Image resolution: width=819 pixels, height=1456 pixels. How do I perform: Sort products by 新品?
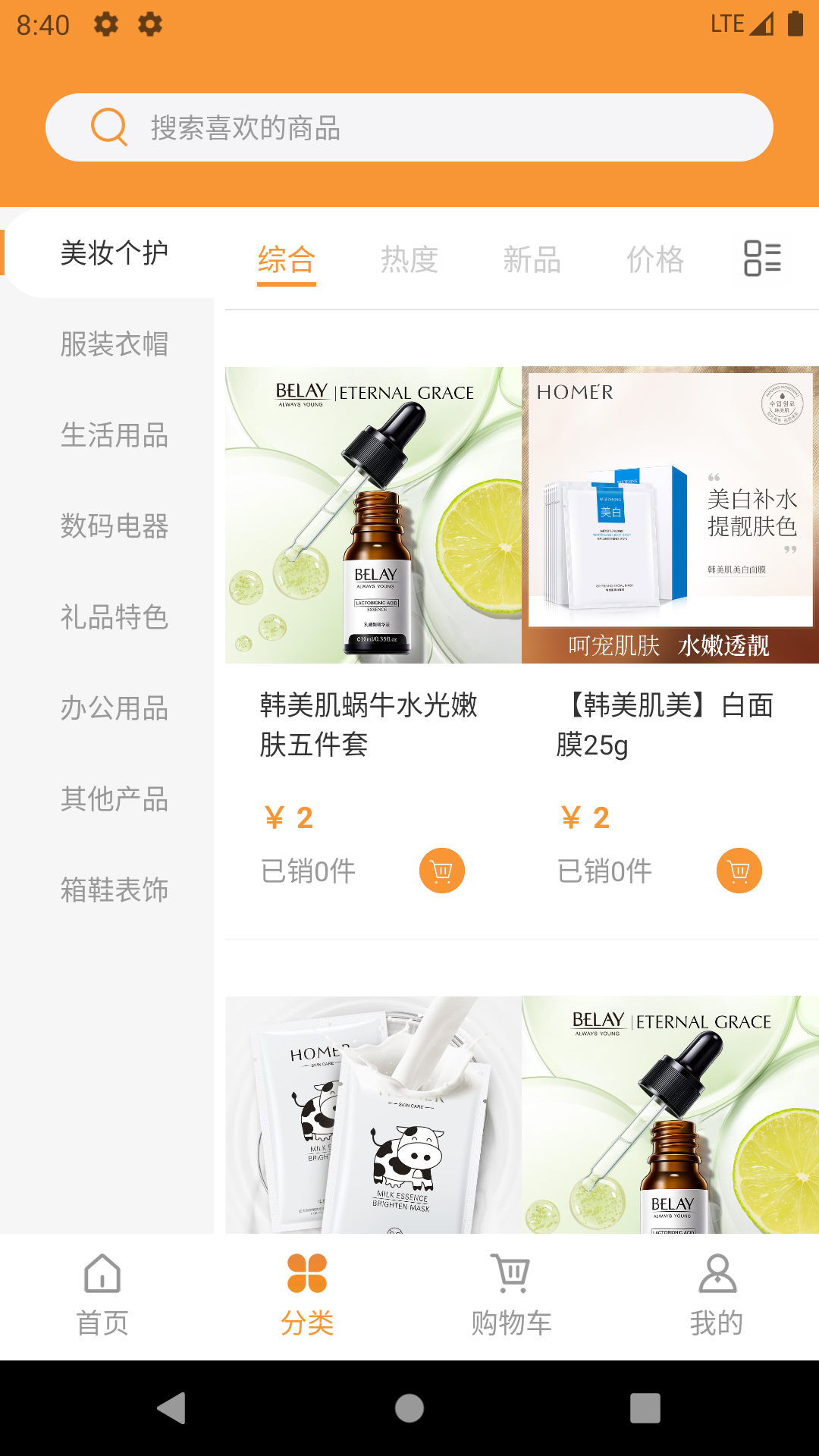point(532,259)
